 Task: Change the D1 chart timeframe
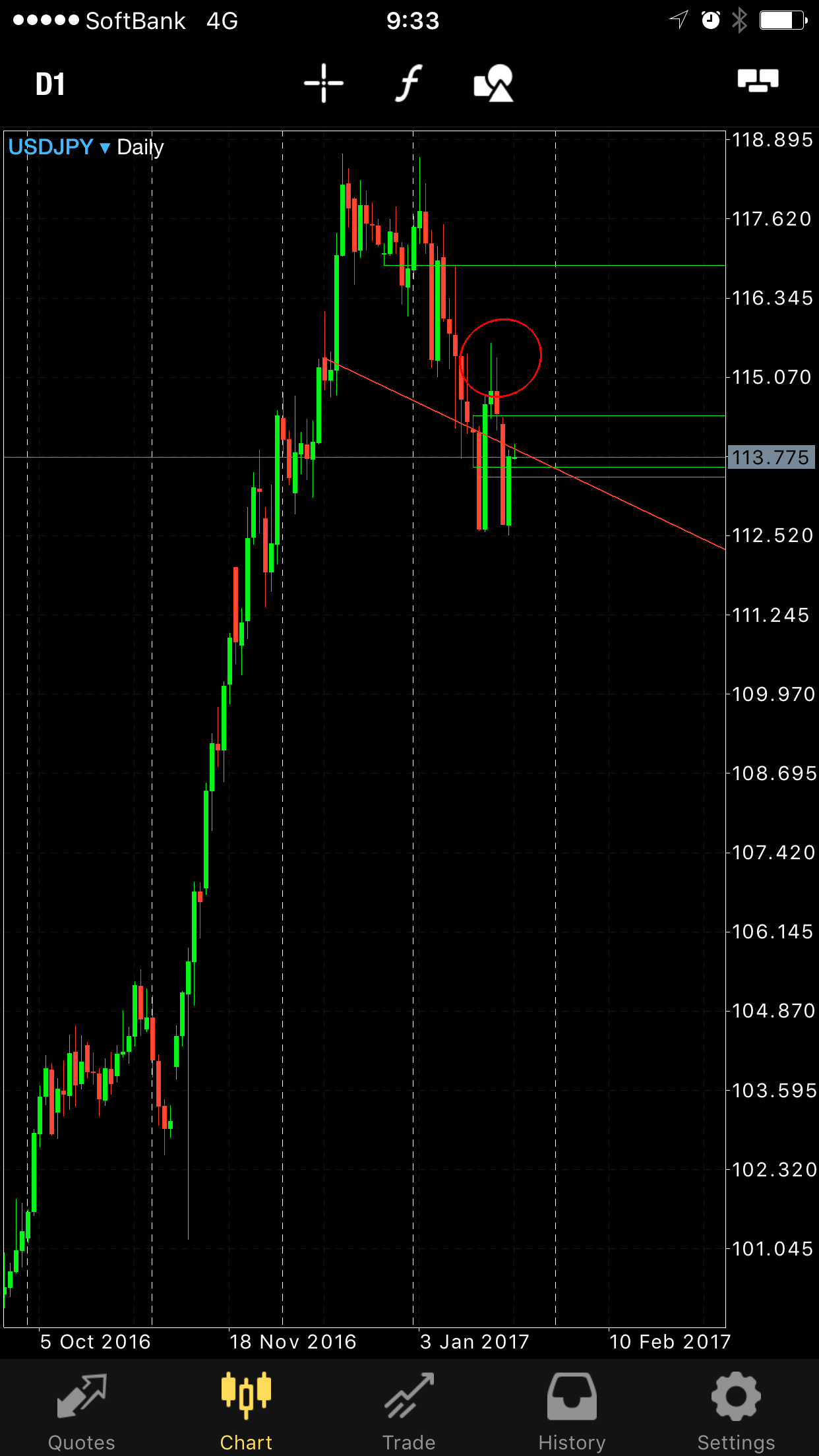(50, 84)
